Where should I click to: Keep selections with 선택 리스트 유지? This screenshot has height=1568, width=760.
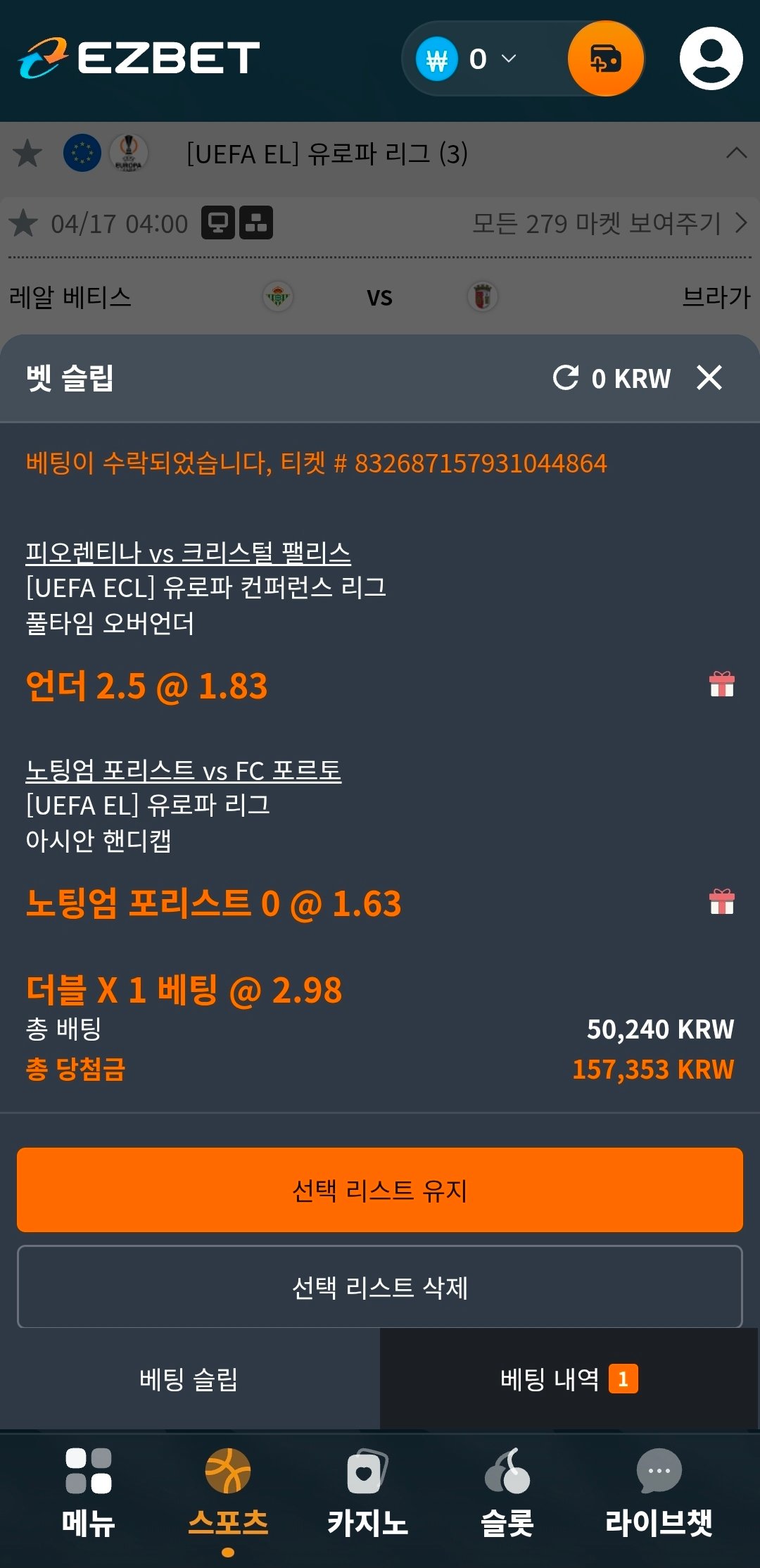pos(380,1190)
